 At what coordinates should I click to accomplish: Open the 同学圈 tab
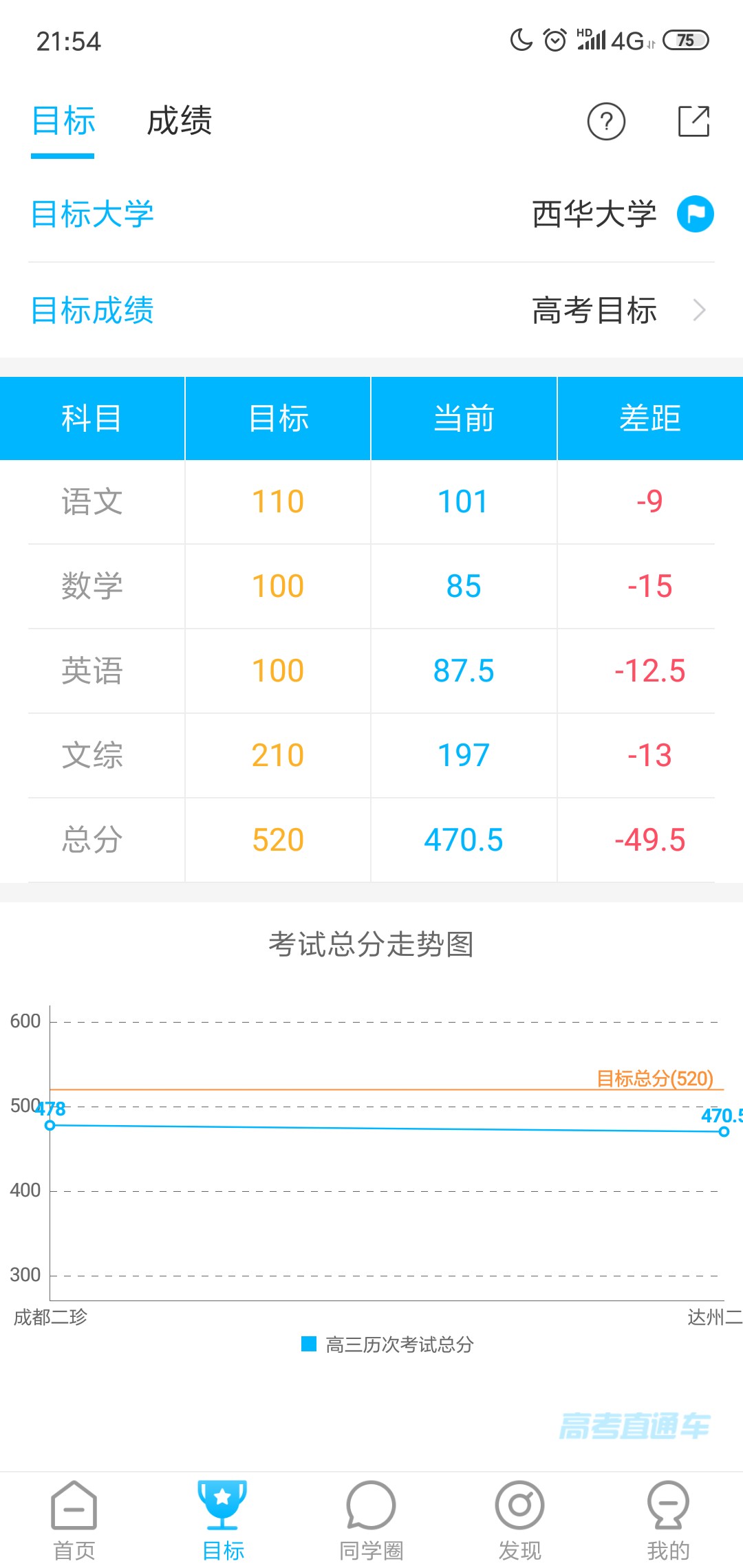(371, 1520)
